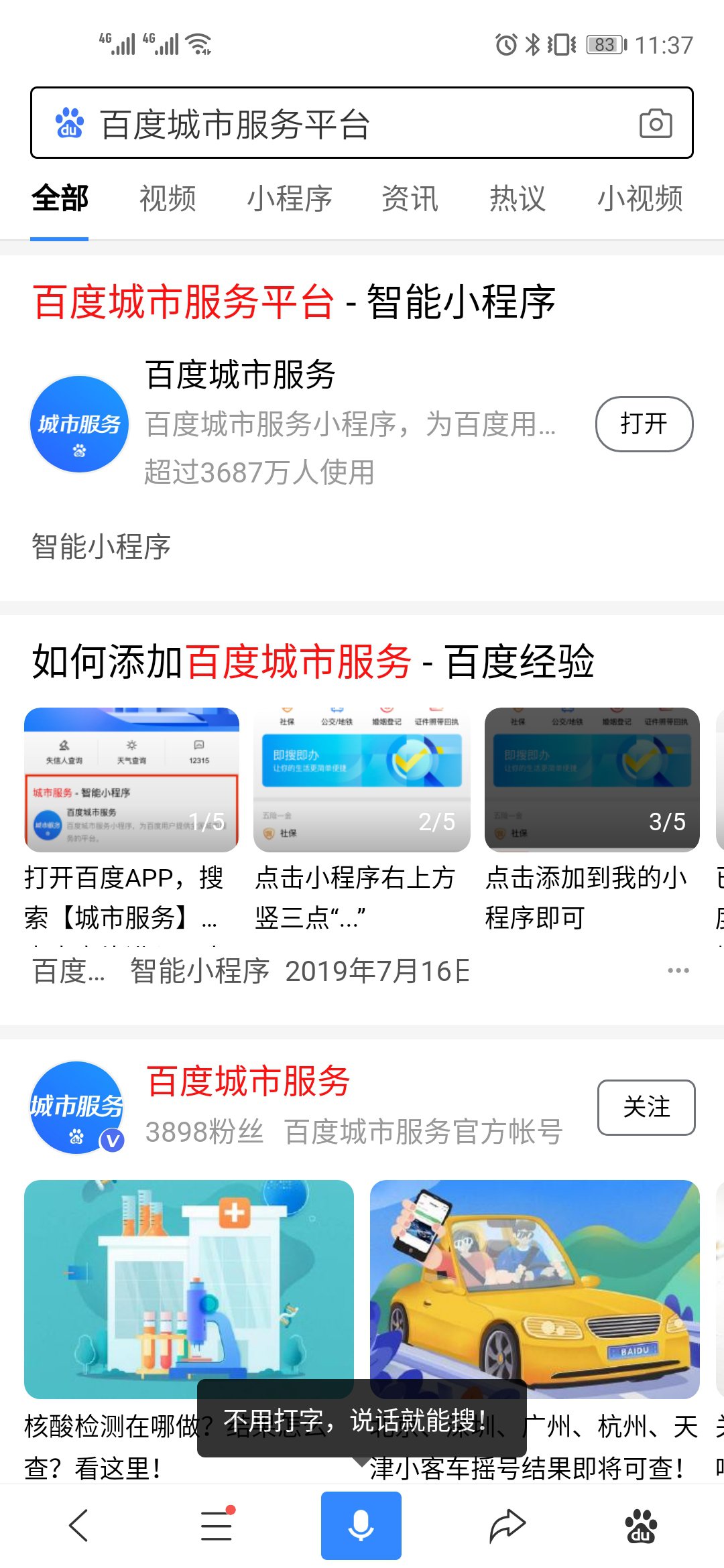View step 2/5 点击小程序右上方 thumbnail

coord(362,779)
